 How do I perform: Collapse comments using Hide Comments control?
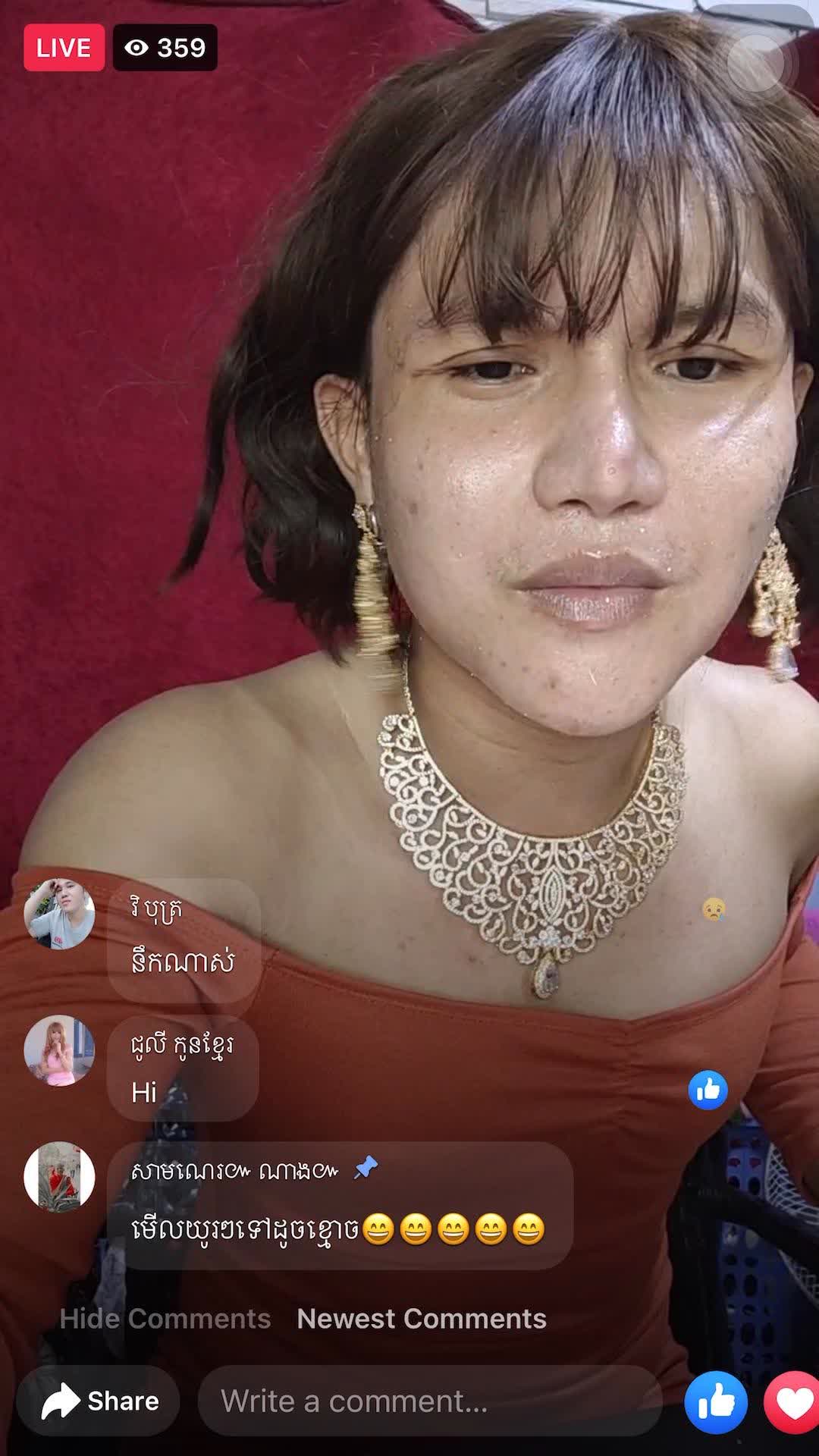coord(165,1318)
